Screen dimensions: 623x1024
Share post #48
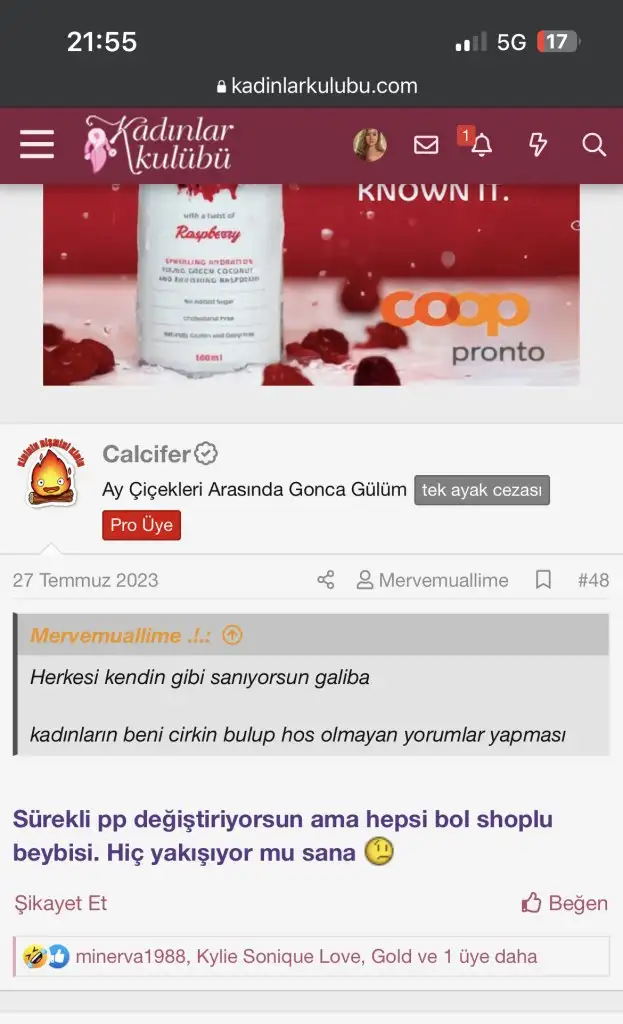click(x=326, y=580)
